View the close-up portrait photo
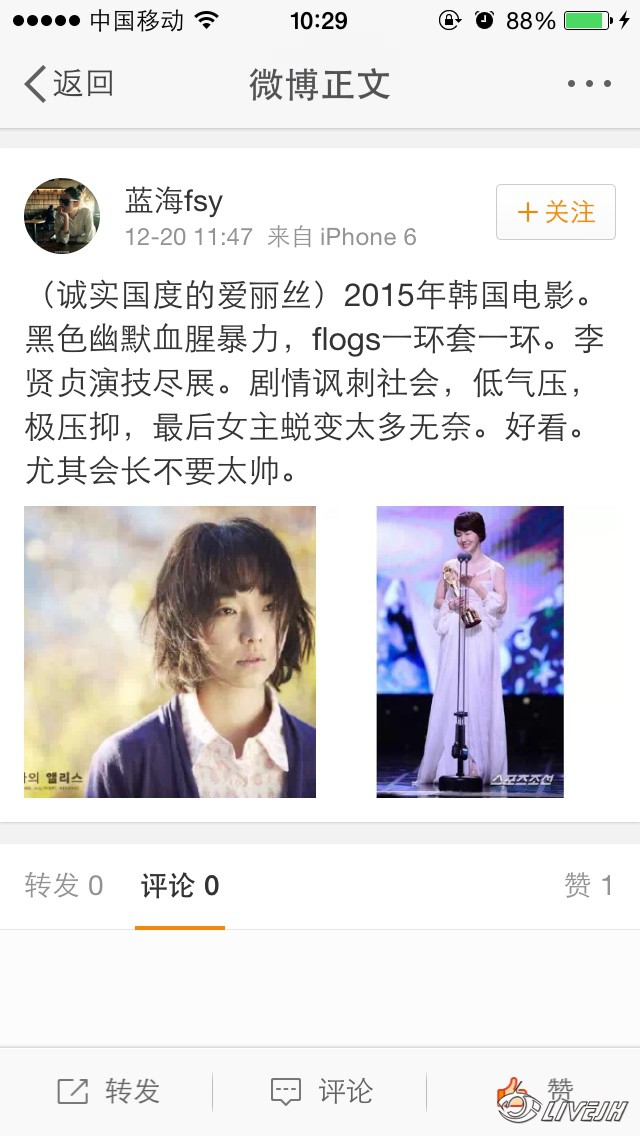 tap(170, 652)
